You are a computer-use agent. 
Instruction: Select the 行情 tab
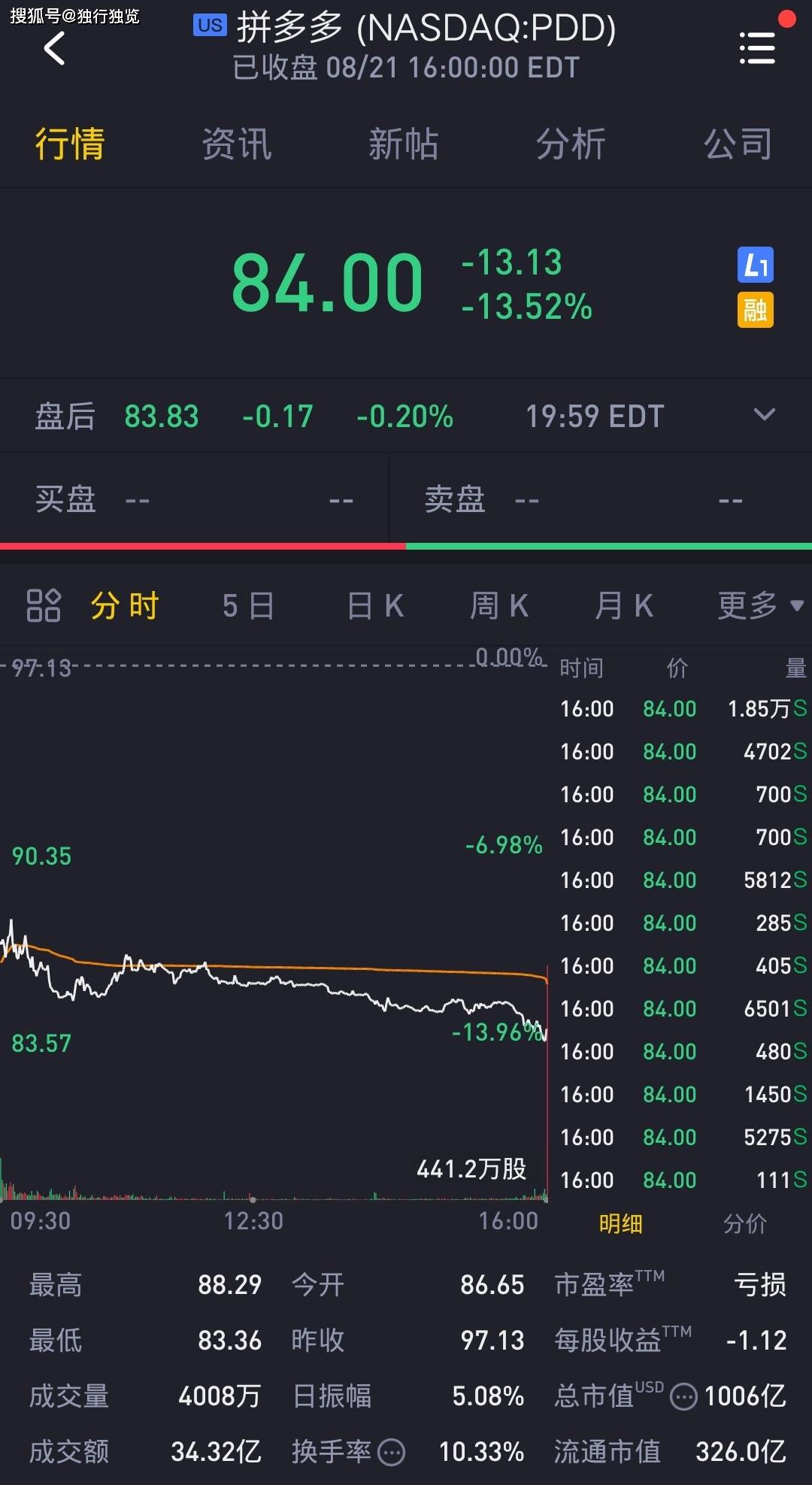pyautogui.click(x=69, y=144)
